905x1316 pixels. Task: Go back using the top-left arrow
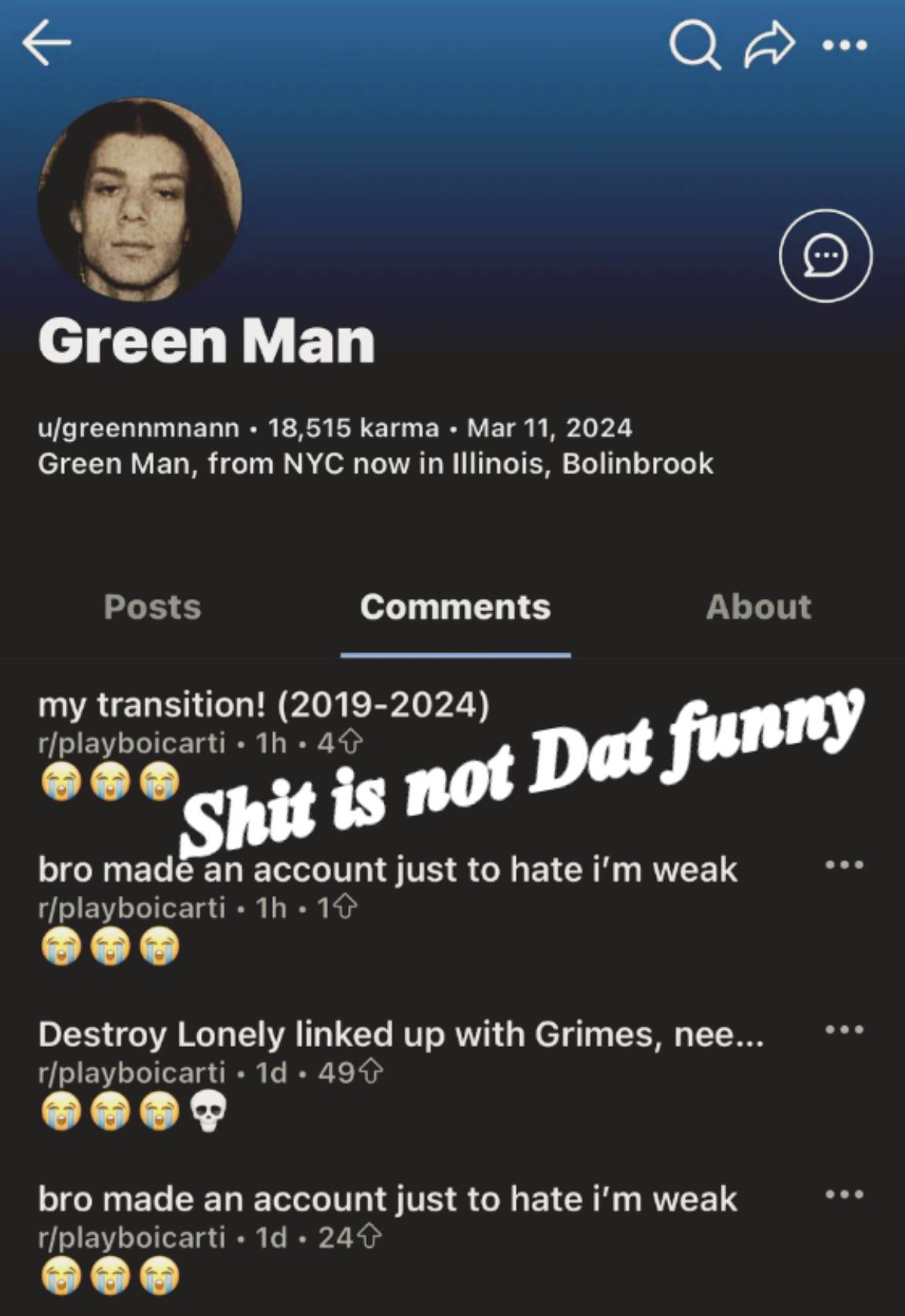click(x=46, y=43)
